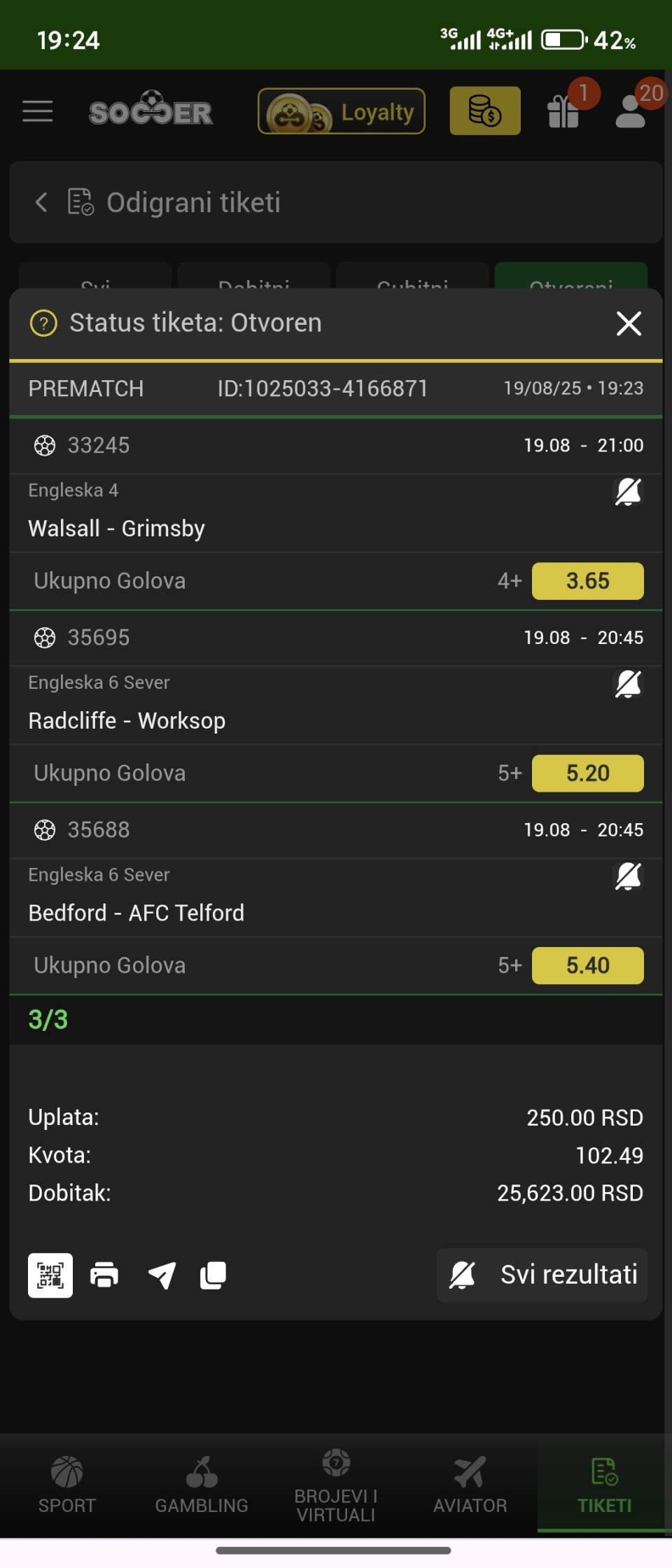Open the ticket status help icon
The height and width of the screenshot is (1568, 672).
[x=43, y=323]
